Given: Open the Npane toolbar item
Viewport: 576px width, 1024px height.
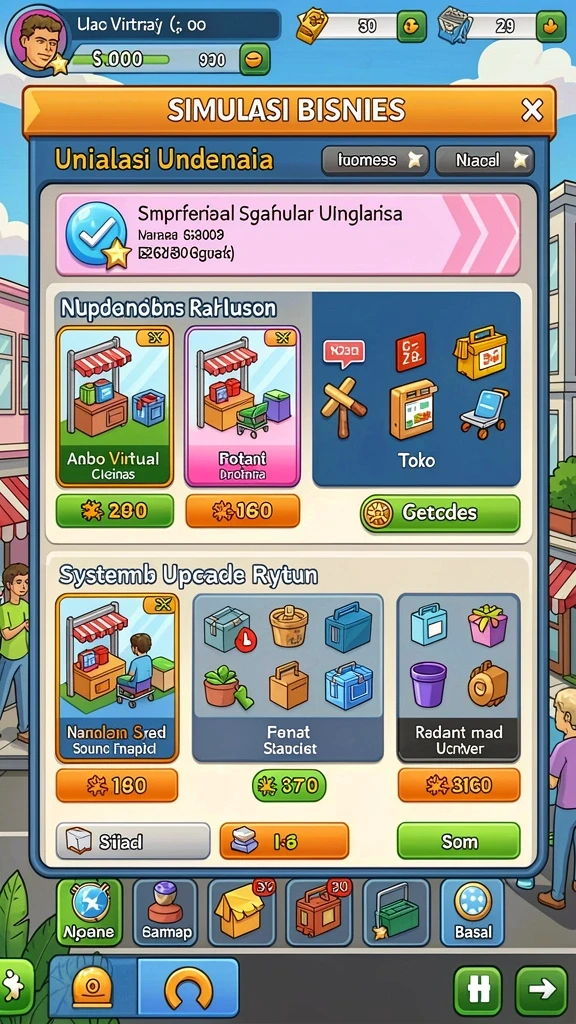Looking at the screenshot, I should pyautogui.click(x=89, y=912).
